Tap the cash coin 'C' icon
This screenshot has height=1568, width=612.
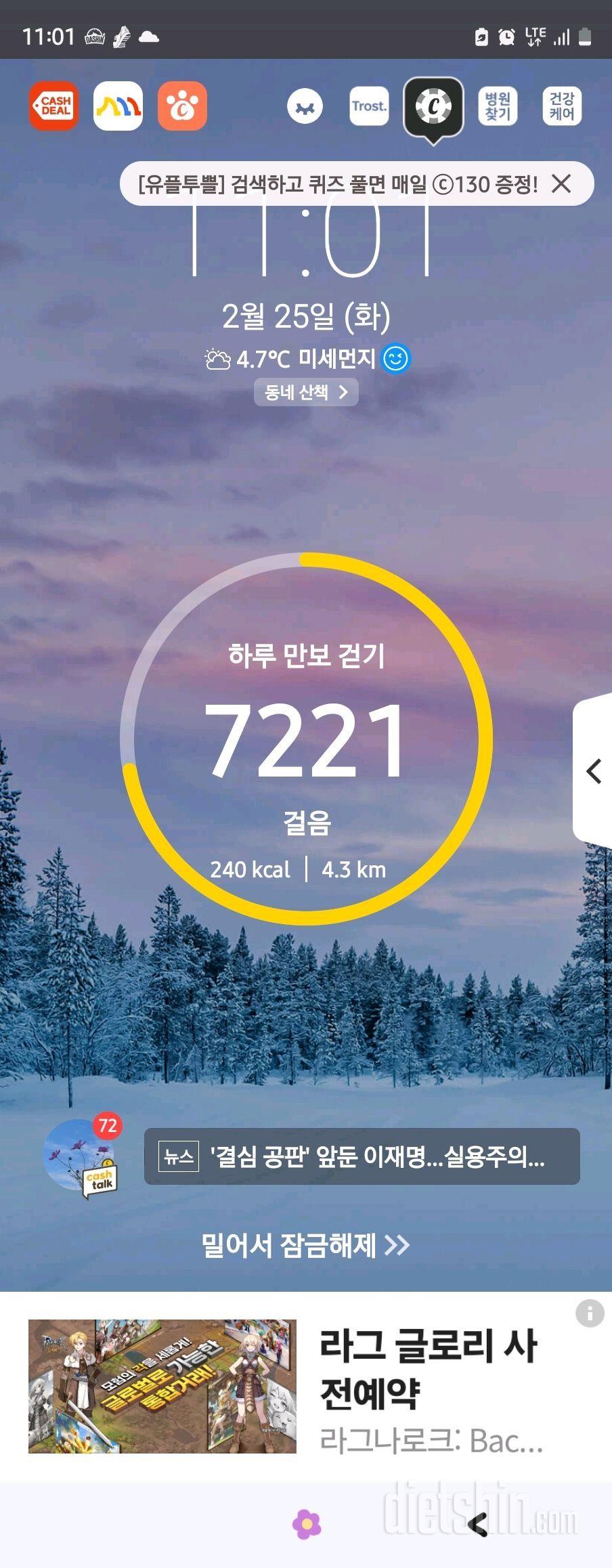433,106
